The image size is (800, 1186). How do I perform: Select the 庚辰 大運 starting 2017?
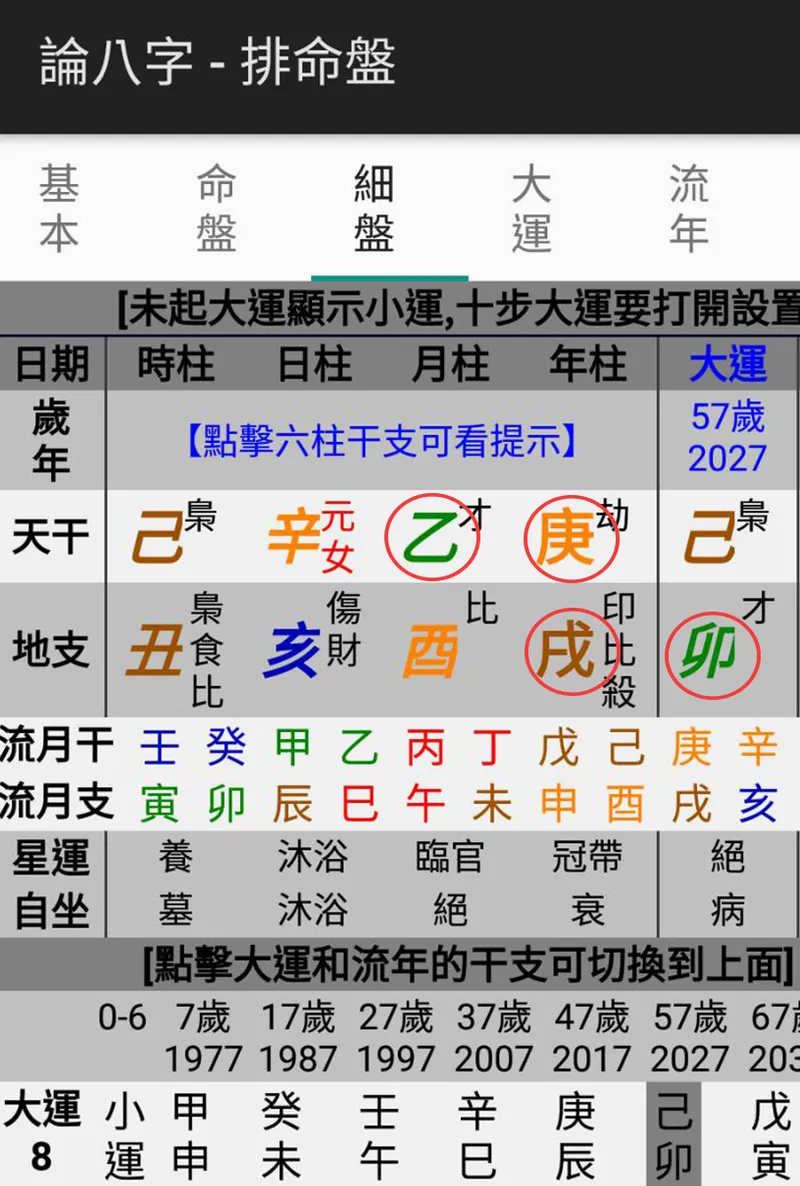tap(575, 1136)
